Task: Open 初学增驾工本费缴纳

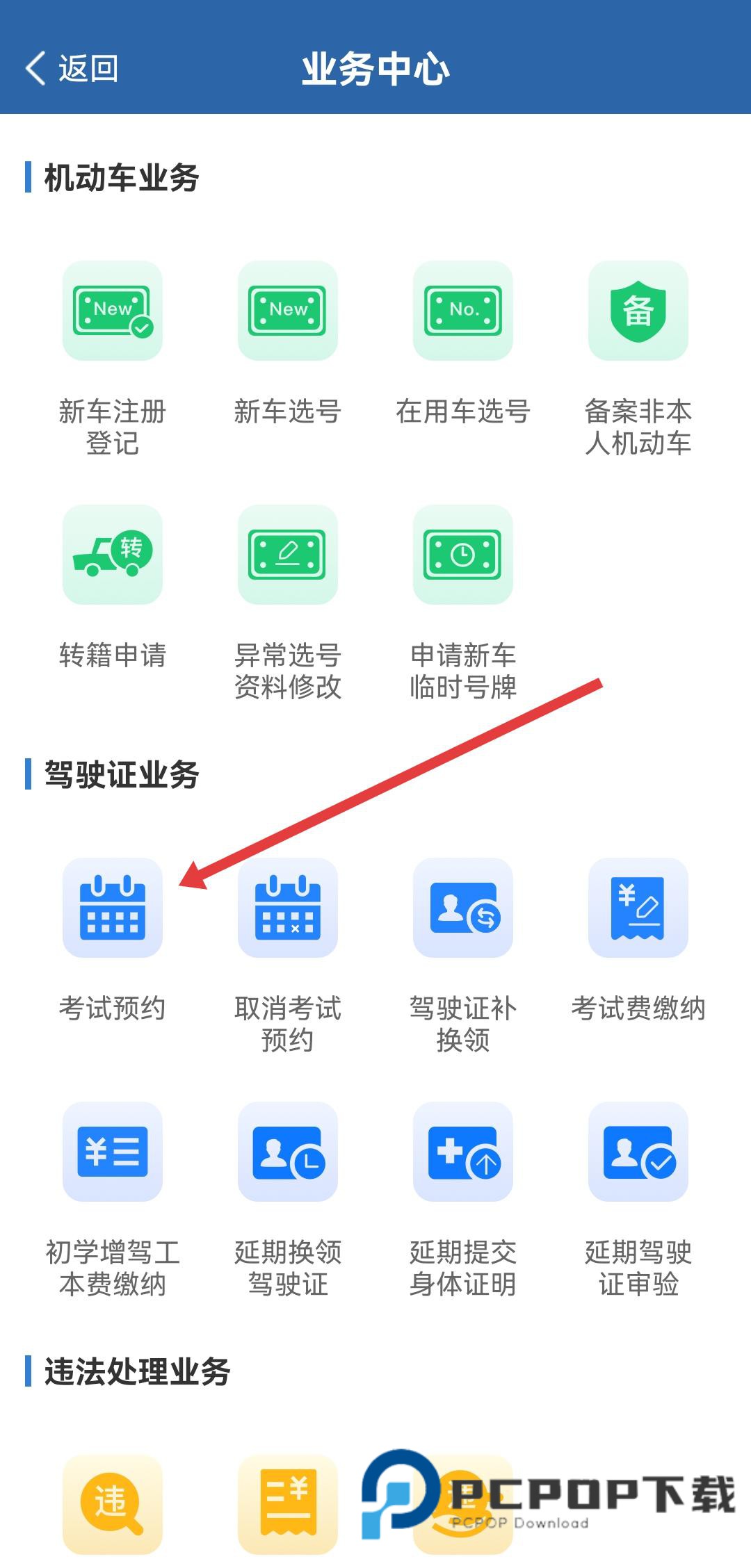Action: (x=113, y=1152)
